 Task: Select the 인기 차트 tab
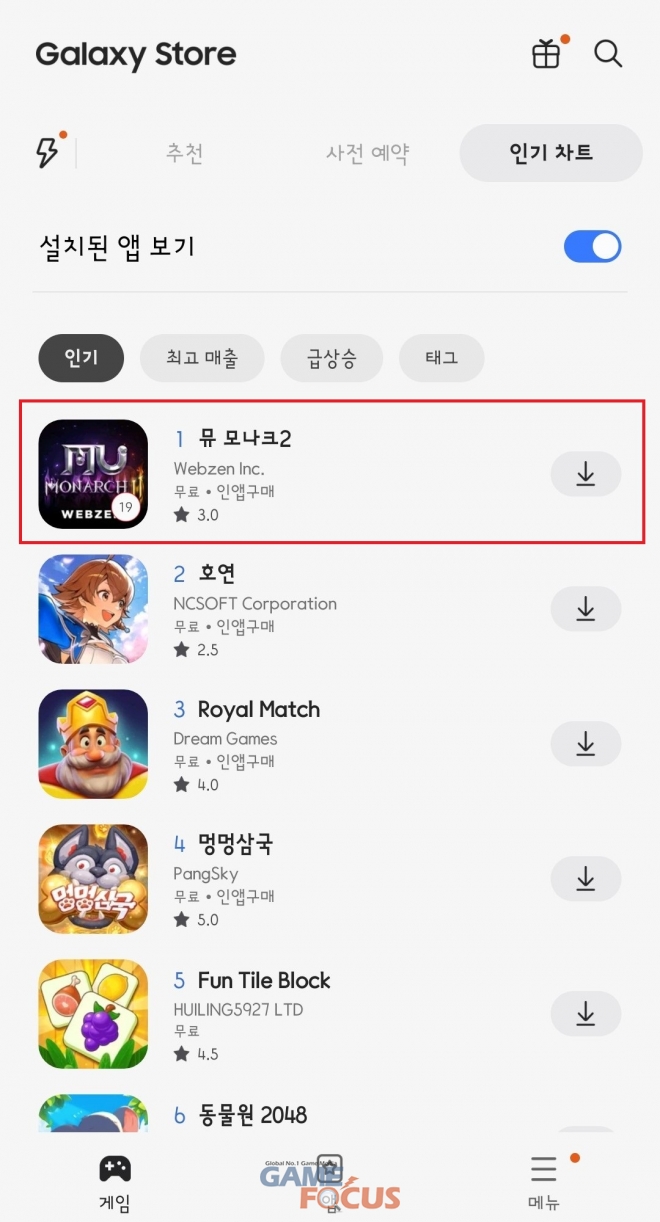(x=550, y=153)
